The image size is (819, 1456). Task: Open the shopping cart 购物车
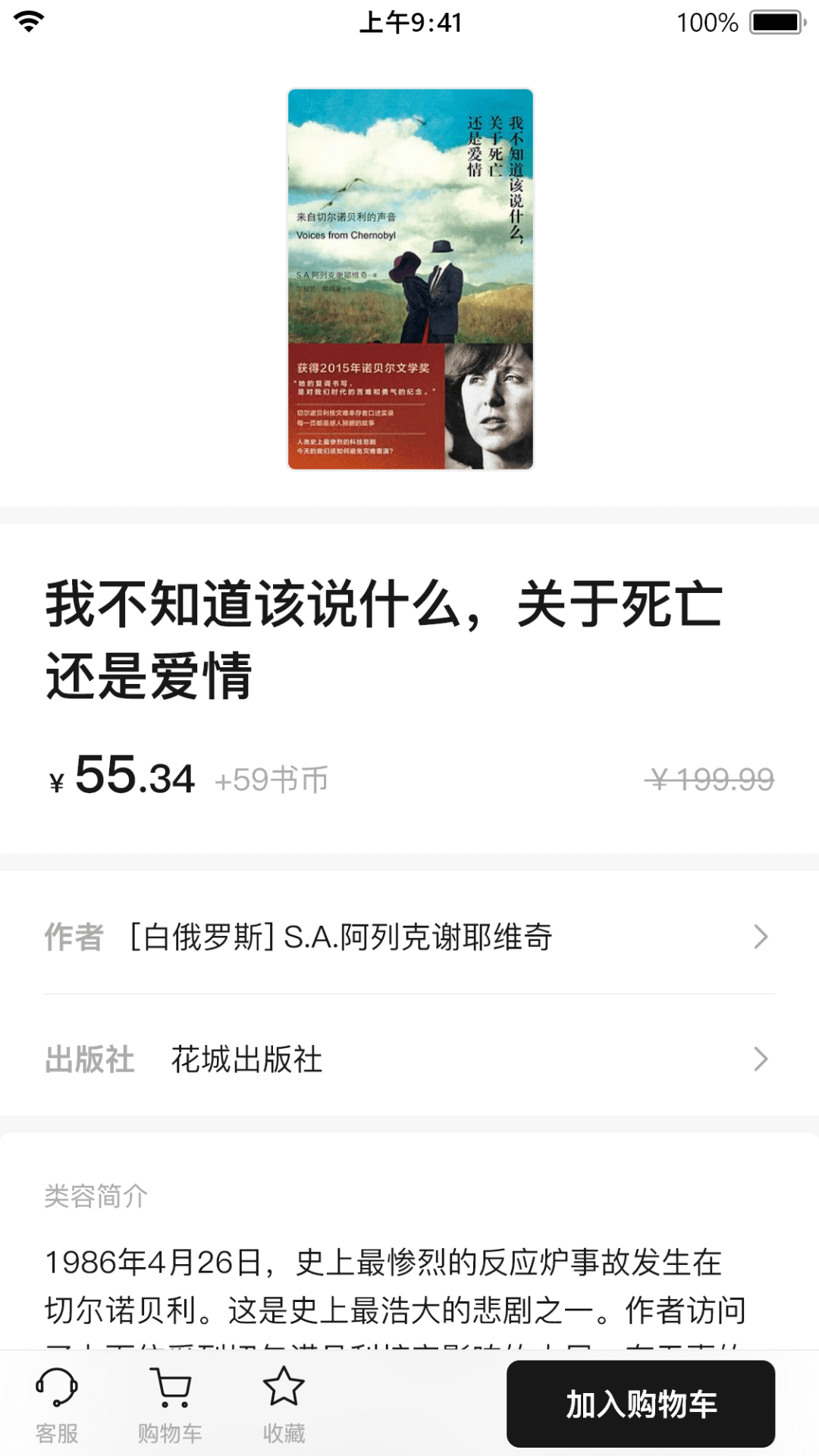[170, 1404]
